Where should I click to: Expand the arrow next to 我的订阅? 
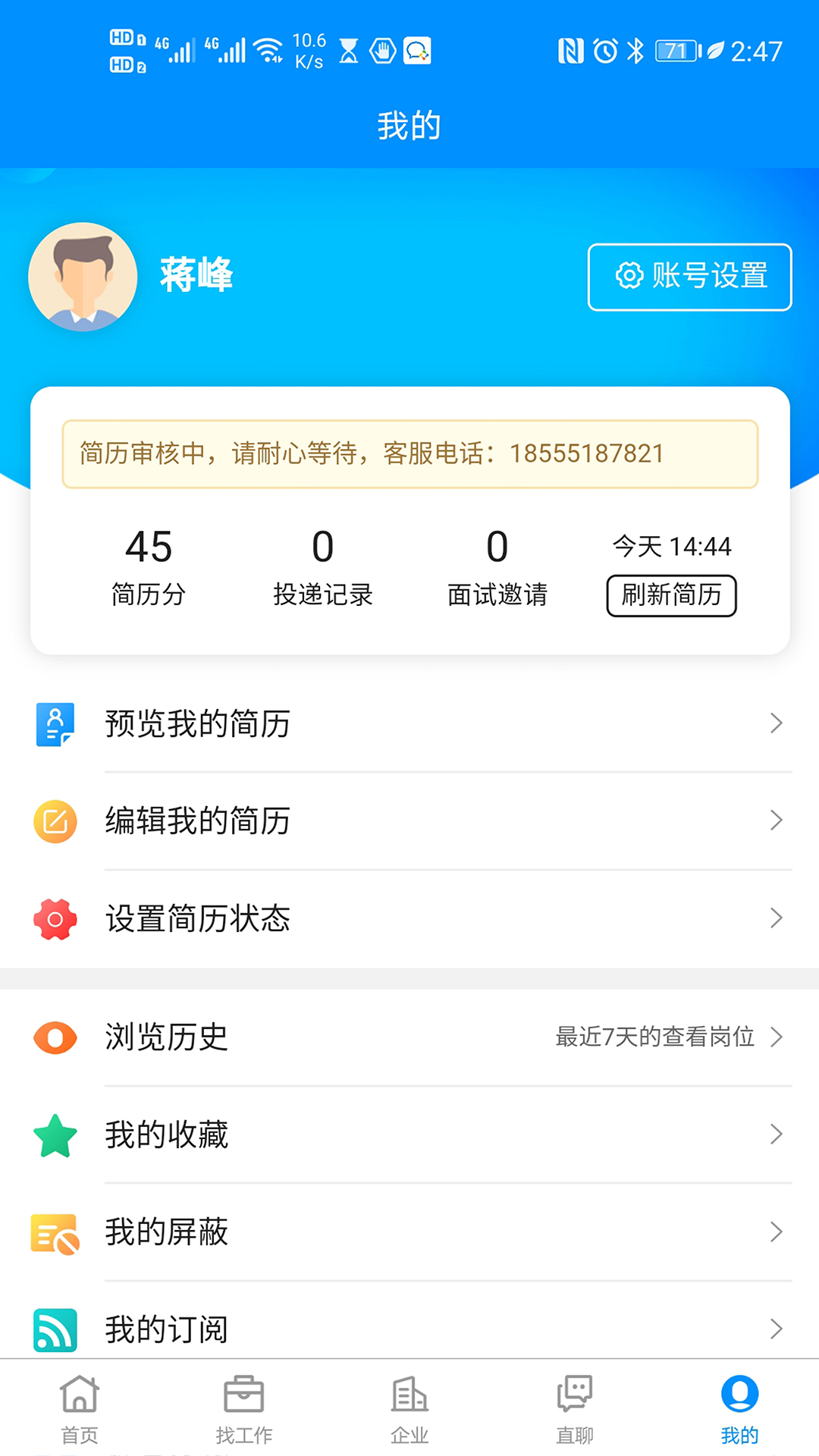[778, 1328]
